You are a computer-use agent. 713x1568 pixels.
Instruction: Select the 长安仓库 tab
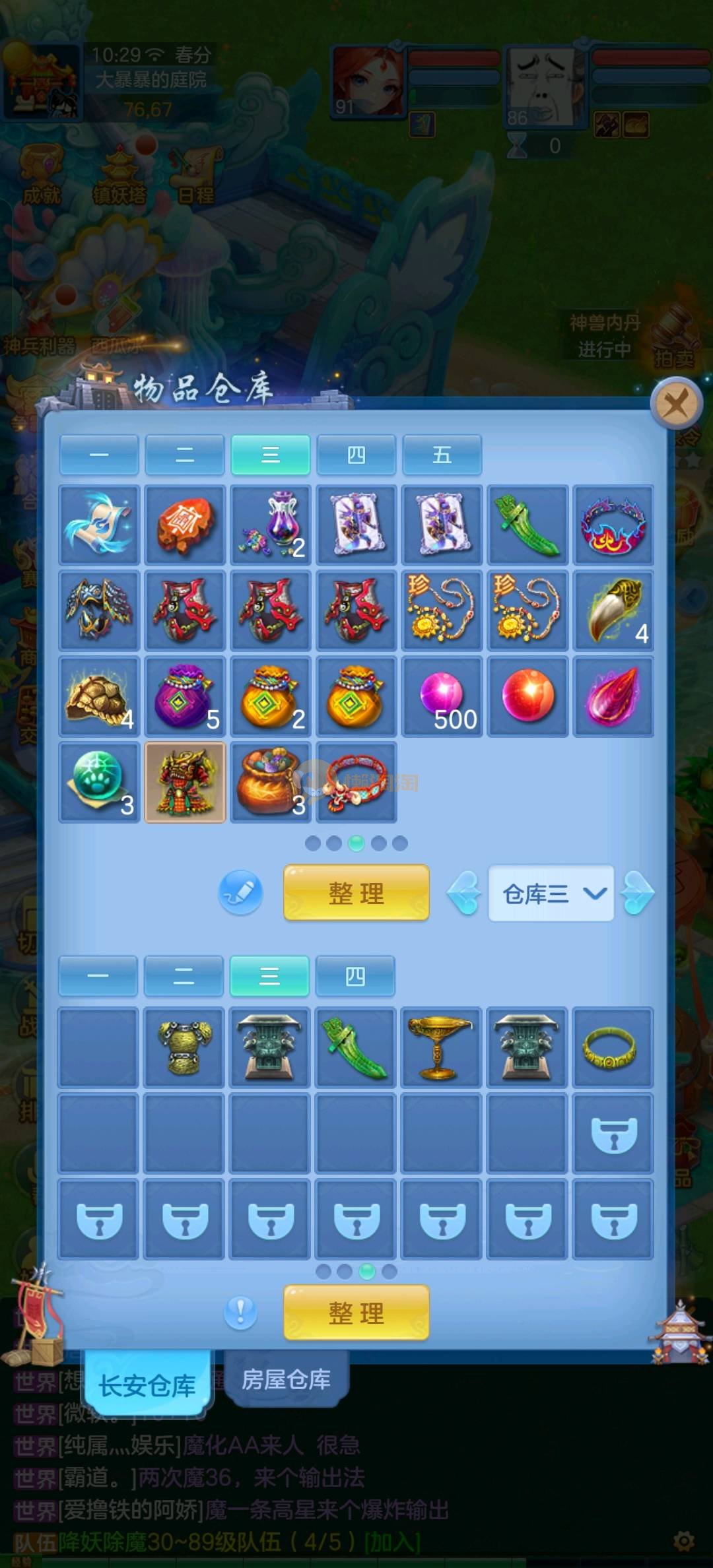click(x=147, y=1385)
